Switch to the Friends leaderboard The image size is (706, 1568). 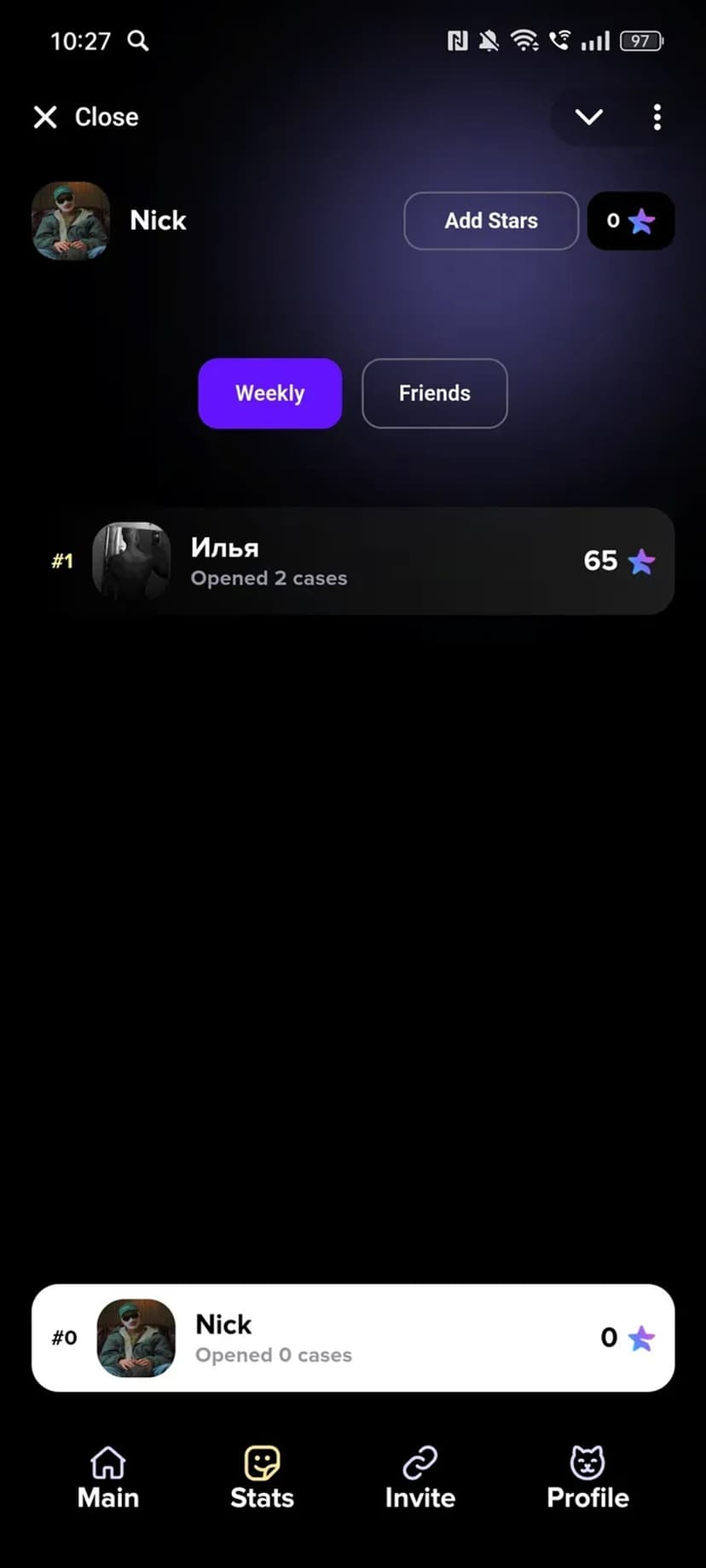(x=434, y=393)
